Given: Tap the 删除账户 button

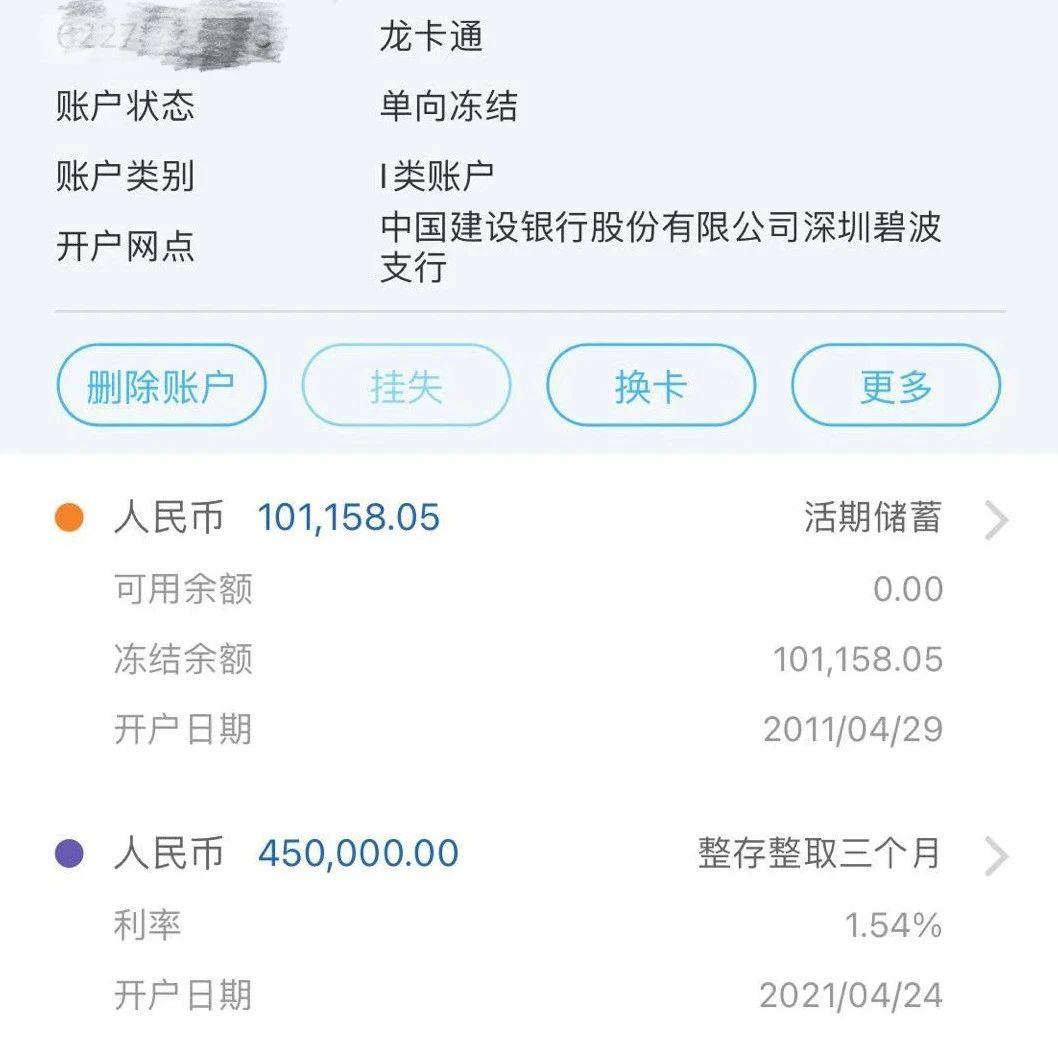Looking at the screenshot, I should tap(161, 386).
